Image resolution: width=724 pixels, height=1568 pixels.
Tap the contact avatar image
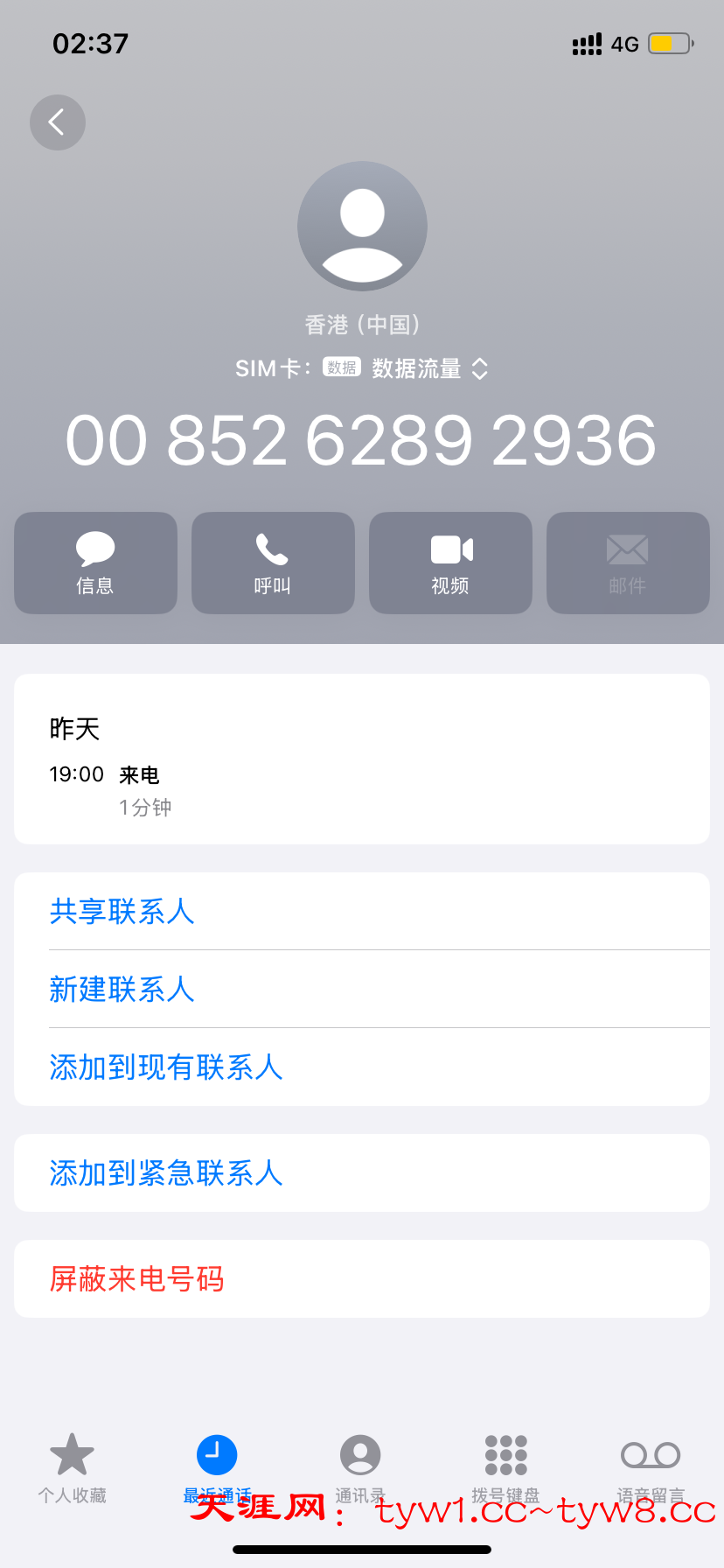362,226
